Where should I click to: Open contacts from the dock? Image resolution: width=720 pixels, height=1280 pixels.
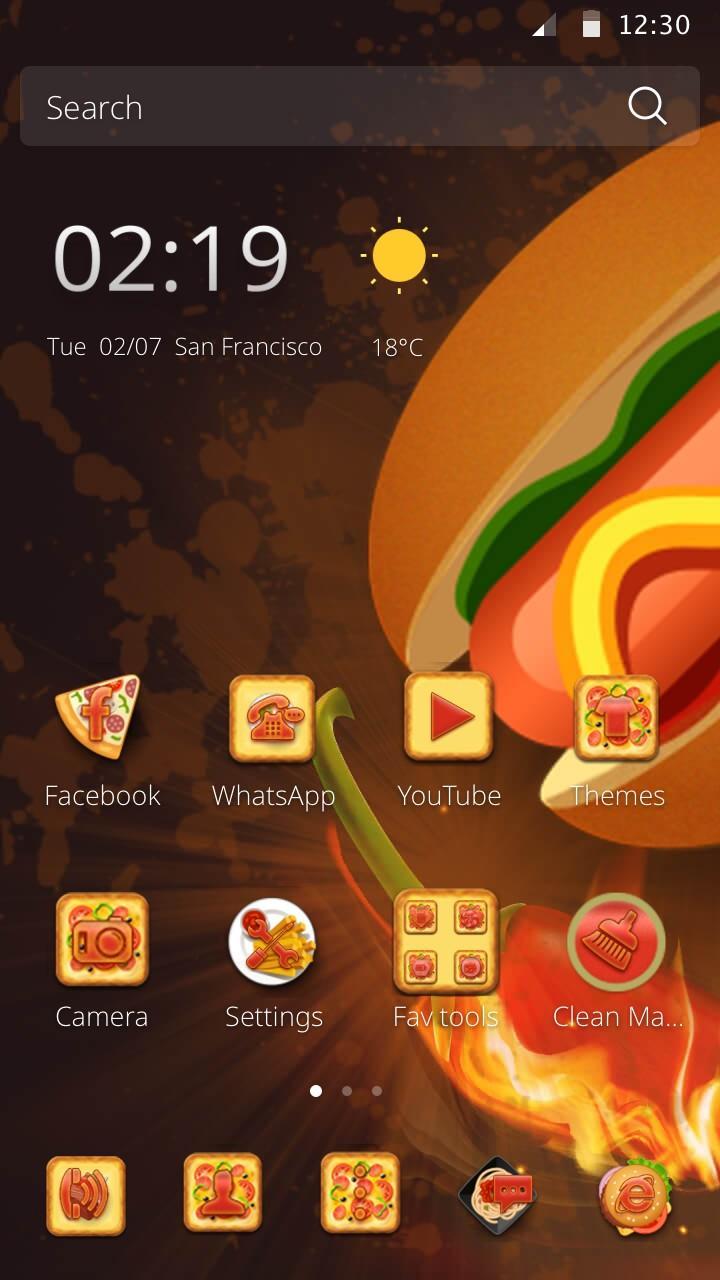(223, 1193)
